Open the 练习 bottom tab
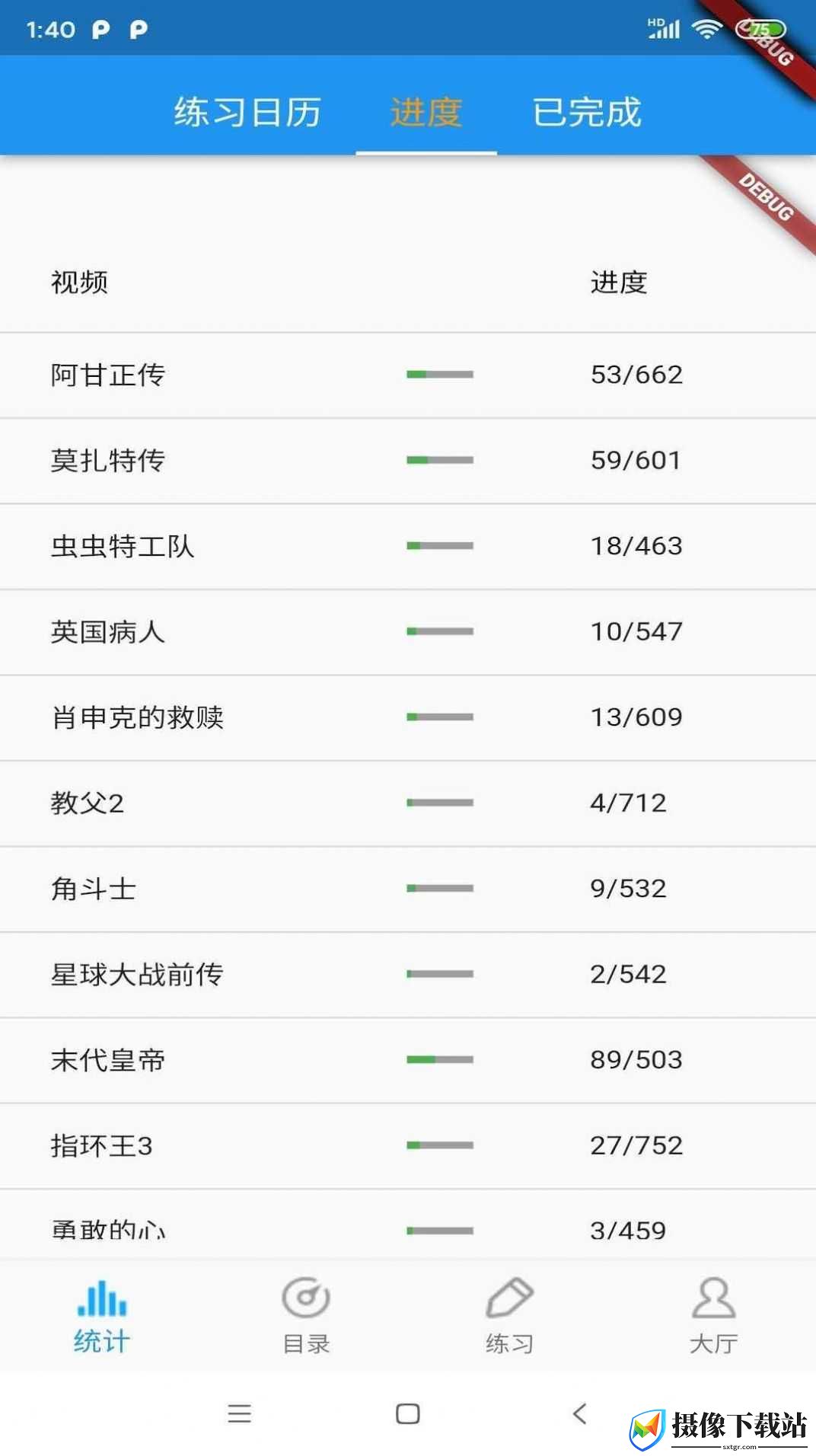Screen dimensions: 816x1456 (510, 1316)
